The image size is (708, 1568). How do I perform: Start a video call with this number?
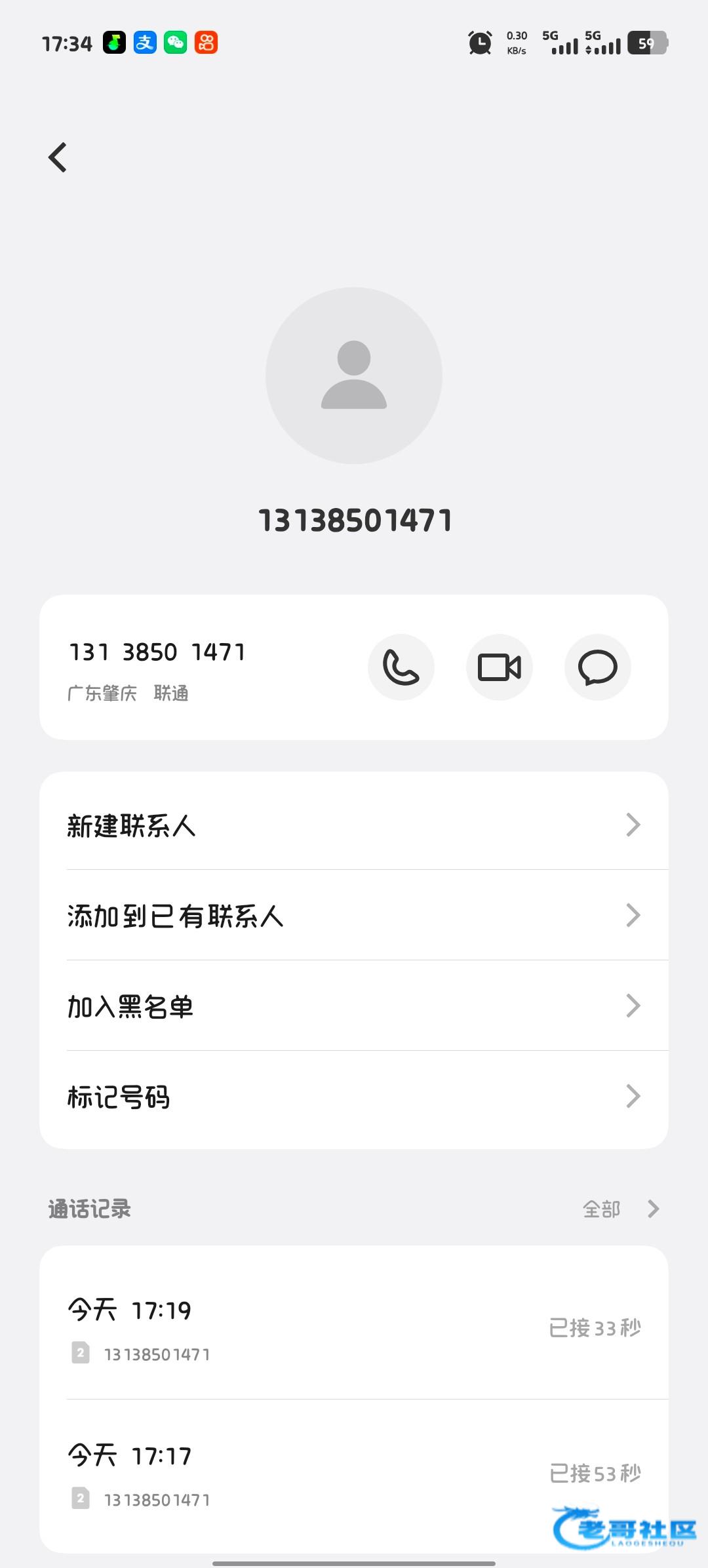point(499,667)
